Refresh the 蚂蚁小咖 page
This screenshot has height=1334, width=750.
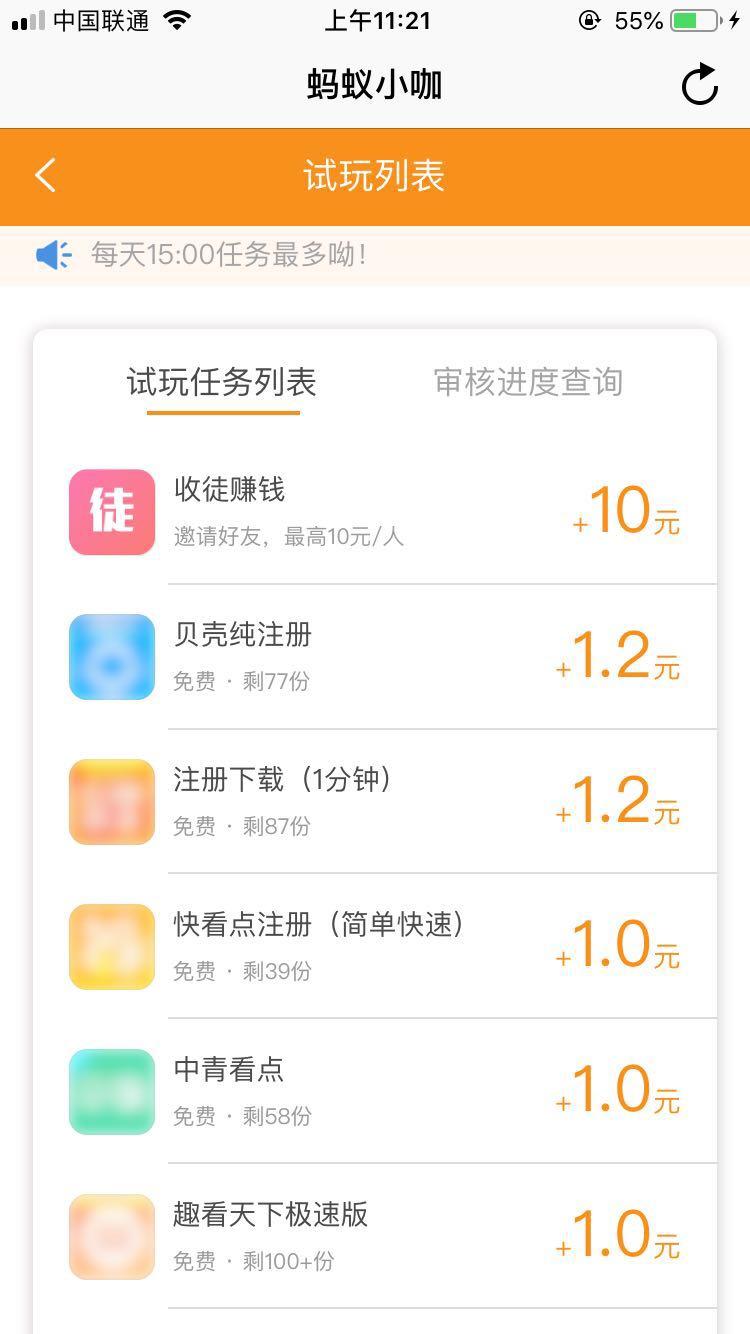pyautogui.click(x=699, y=85)
